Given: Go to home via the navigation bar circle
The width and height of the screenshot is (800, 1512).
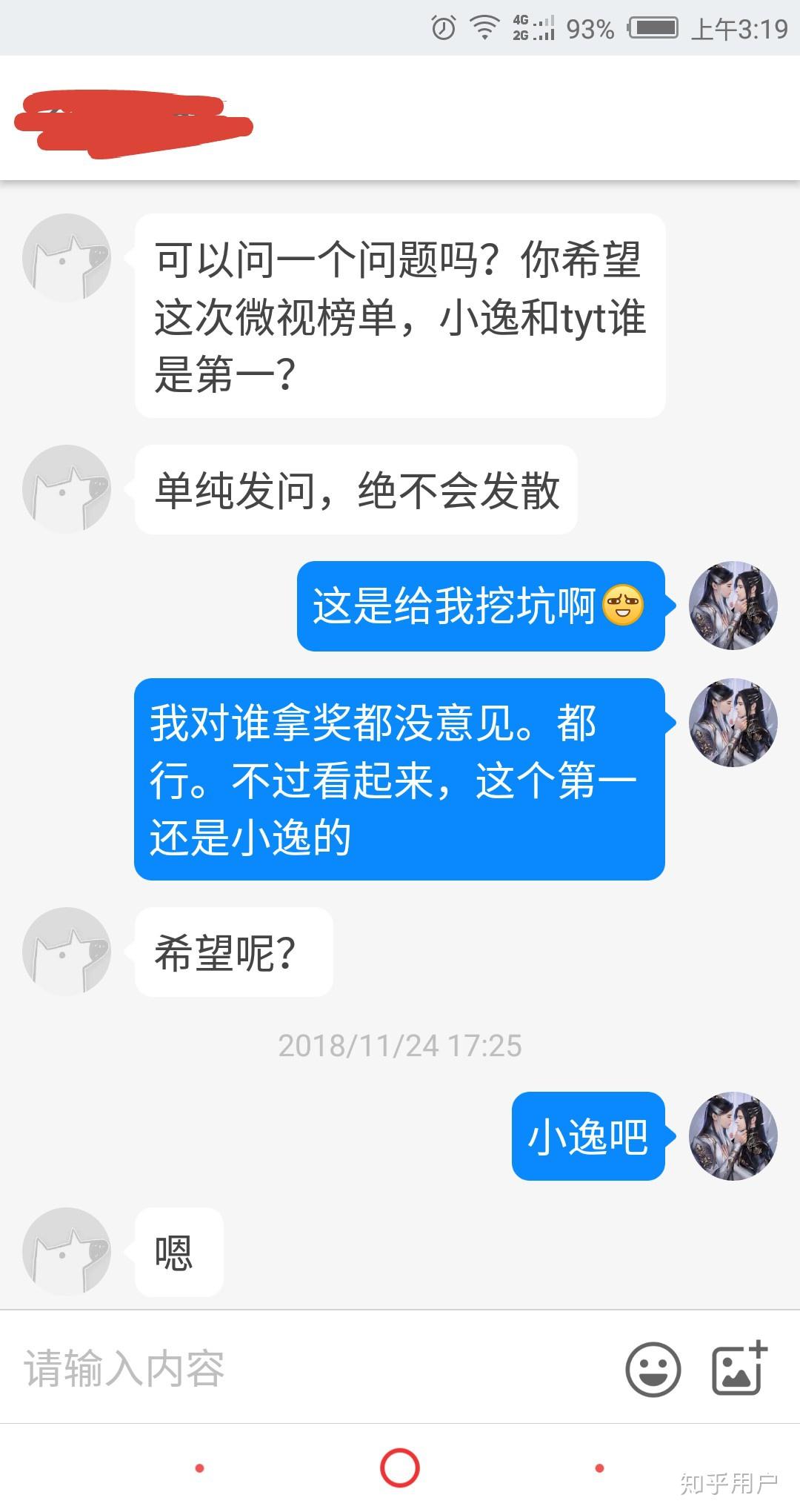Looking at the screenshot, I should 400,1468.
